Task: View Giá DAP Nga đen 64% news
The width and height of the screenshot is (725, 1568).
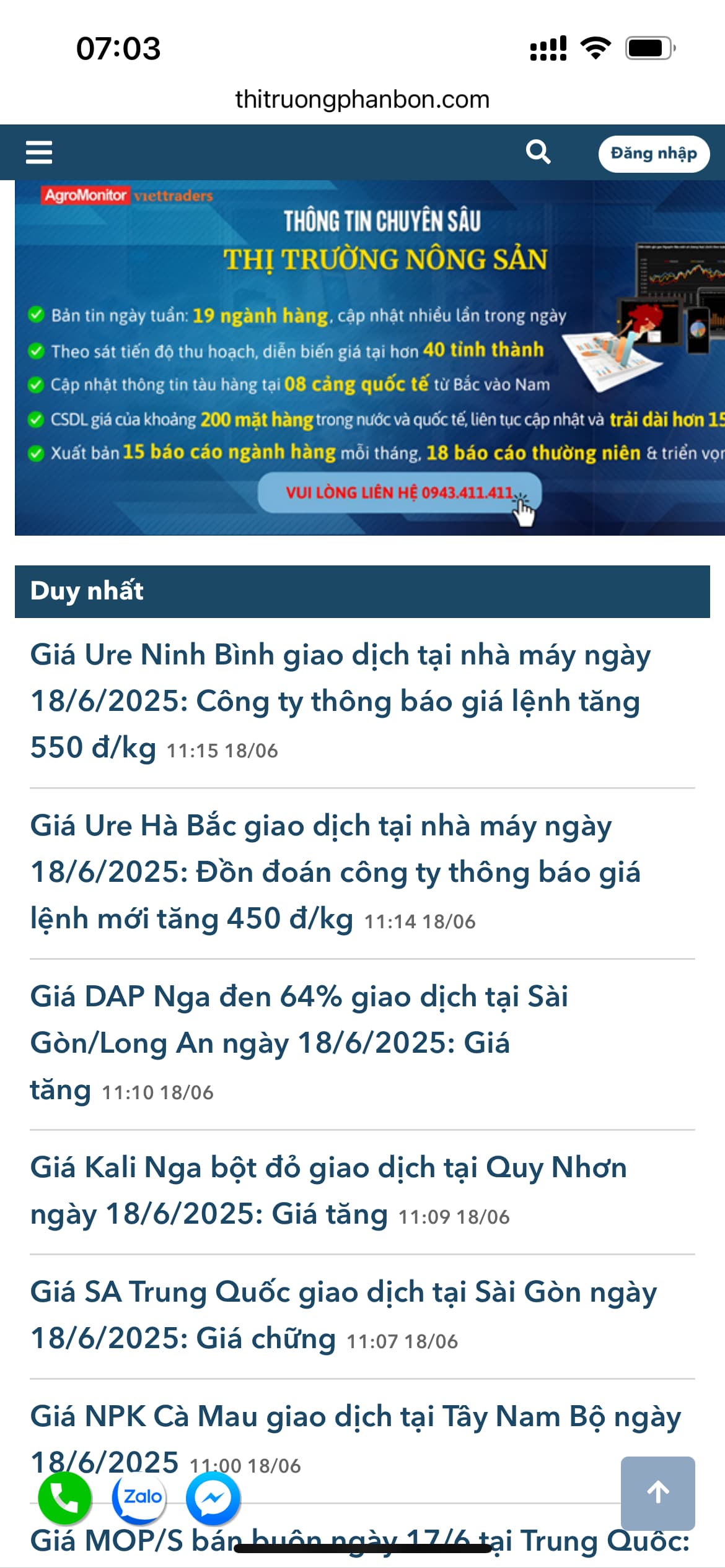Action: coord(299,1043)
